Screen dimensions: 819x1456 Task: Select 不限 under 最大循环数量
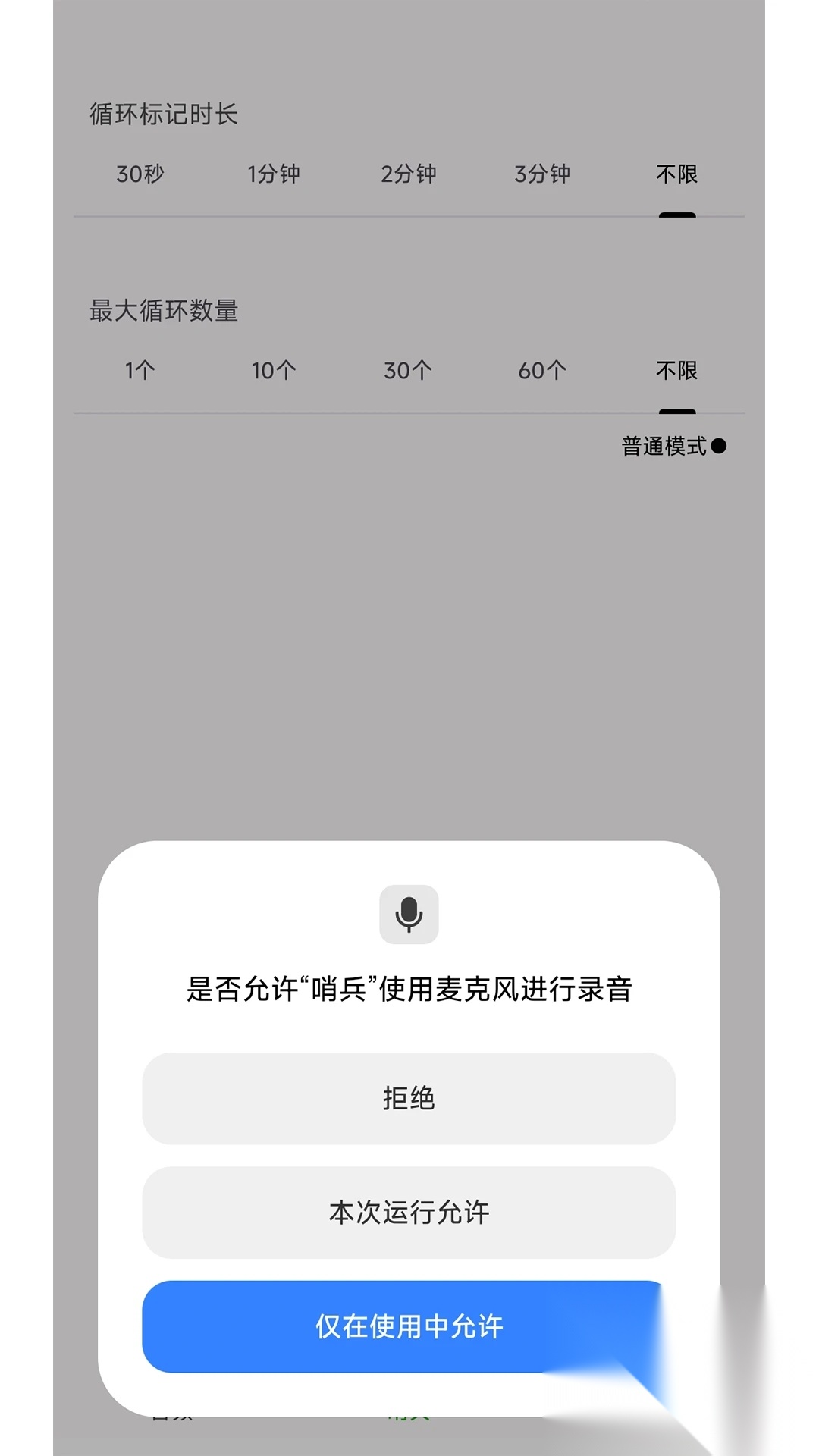tap(676, 371)
